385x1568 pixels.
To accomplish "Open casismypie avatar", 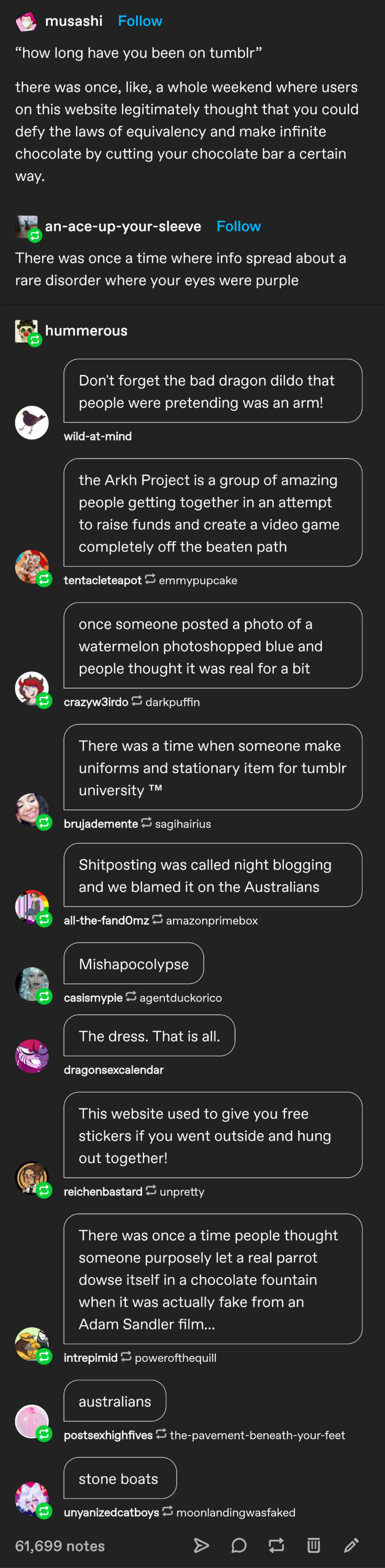I will pos(32,984).
